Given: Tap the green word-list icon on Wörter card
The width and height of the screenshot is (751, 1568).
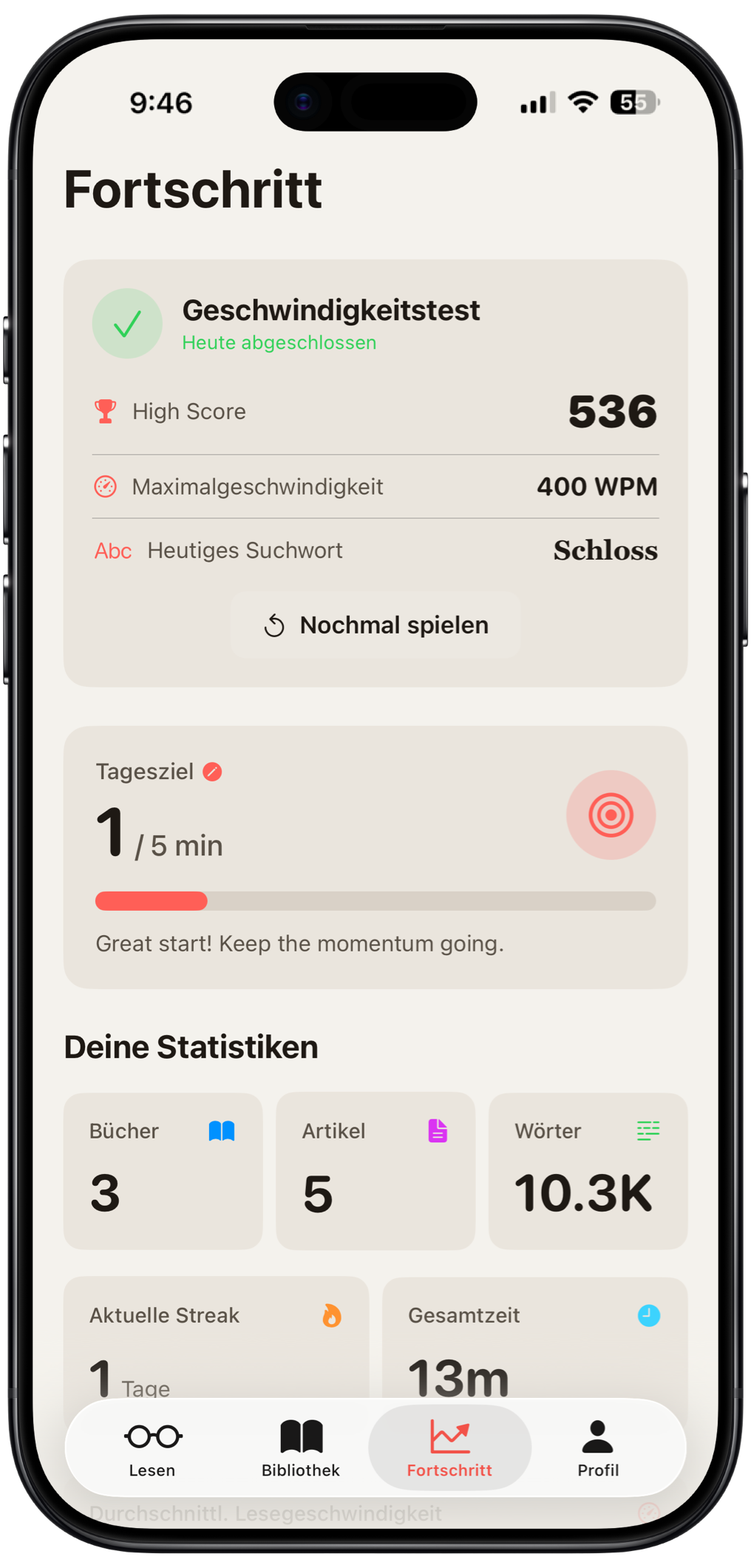Looking at the screenshot, I should click(x=647, y=1130).
